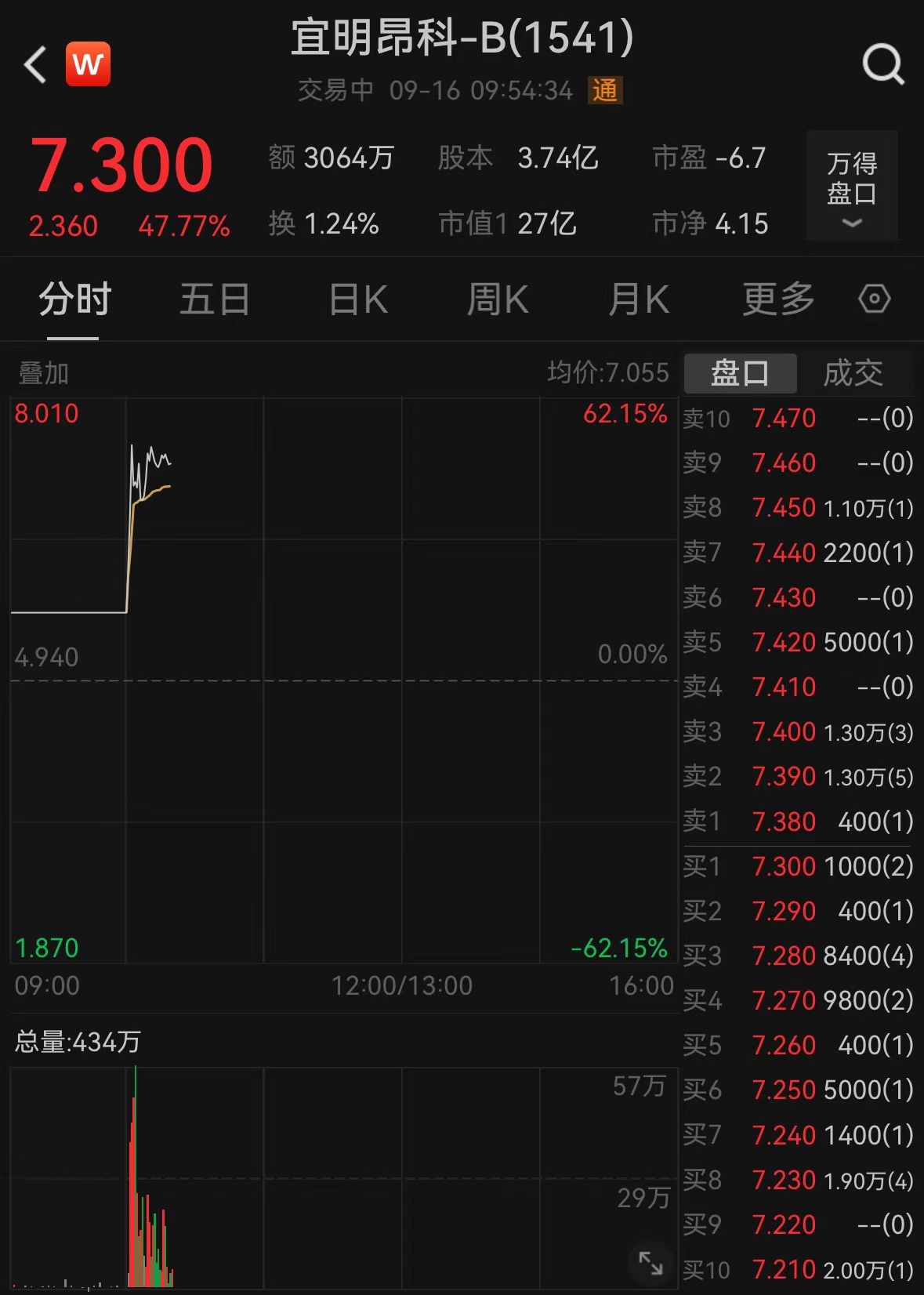Viewport: 924px width, 1295px height.
Task: Switch to the 五日 chart tab
Action: point(215,299)
